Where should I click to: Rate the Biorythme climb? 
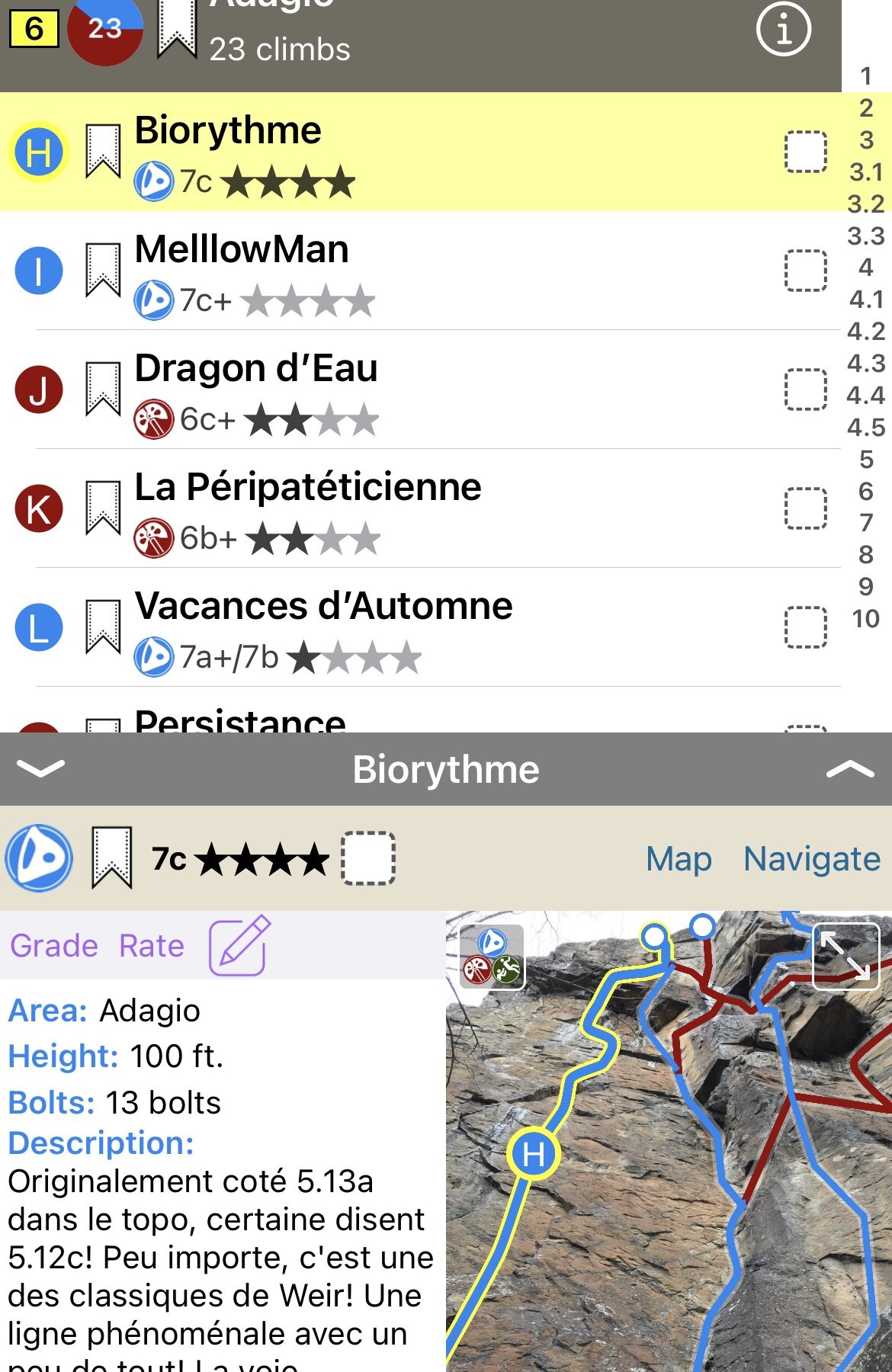tap(152, 946)
